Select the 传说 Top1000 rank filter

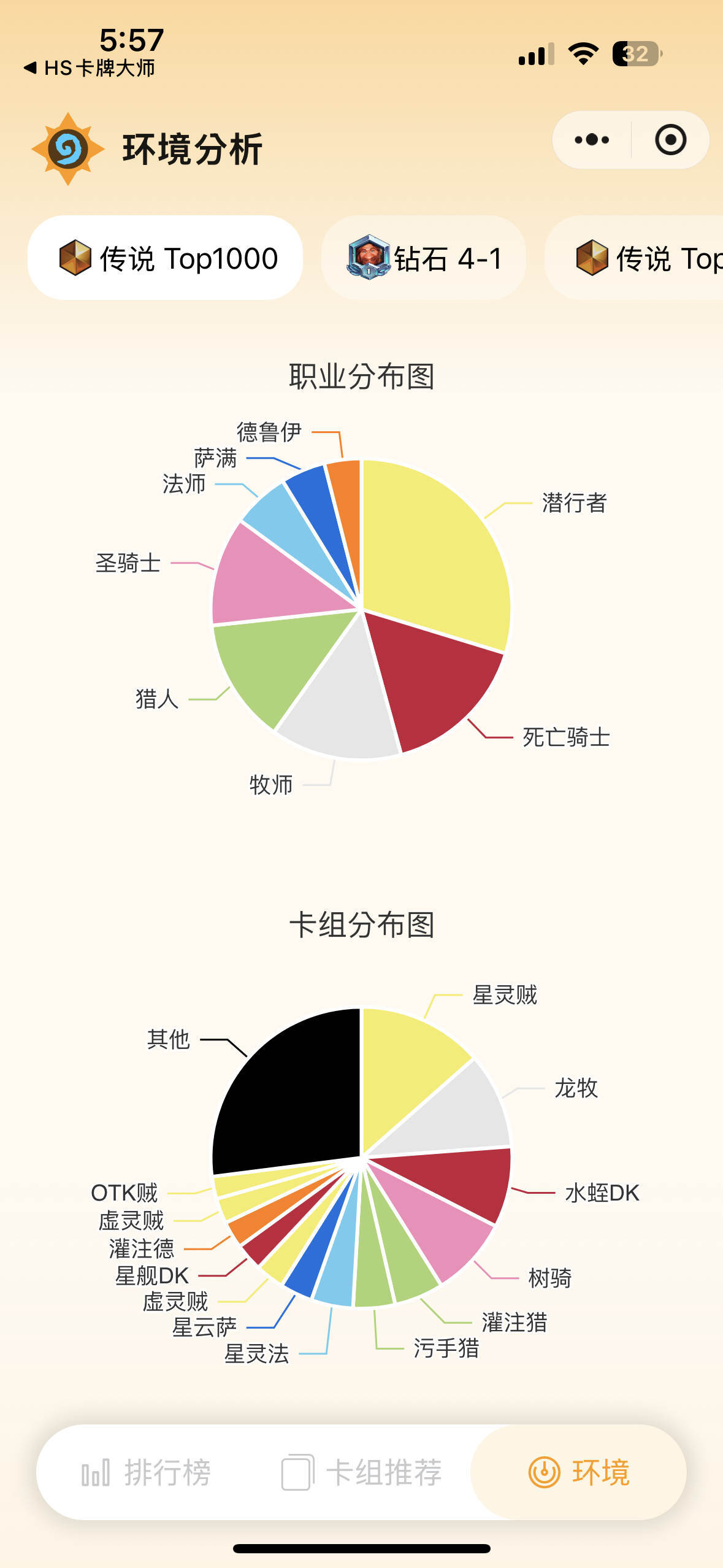coord(166,258)
